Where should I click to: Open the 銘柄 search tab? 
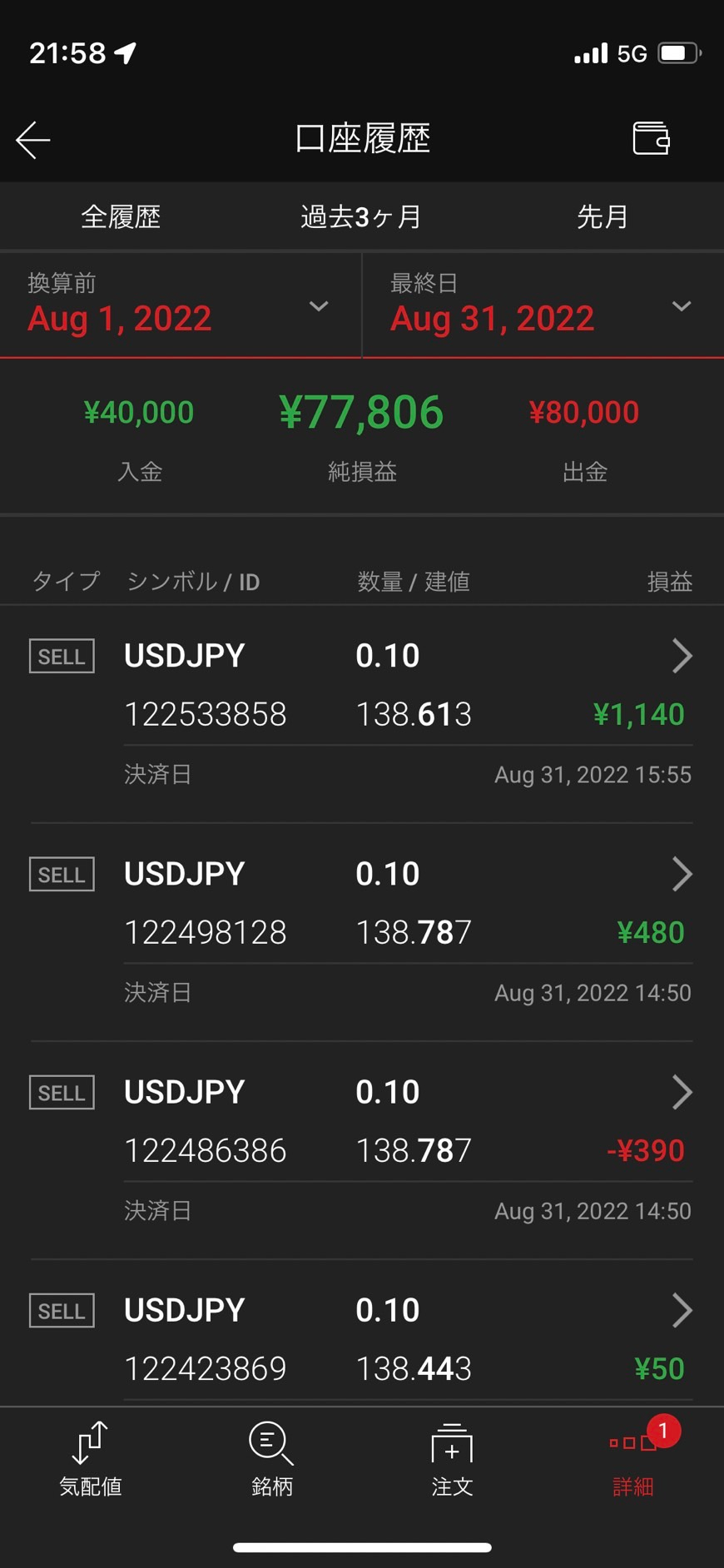(271, 1460)
